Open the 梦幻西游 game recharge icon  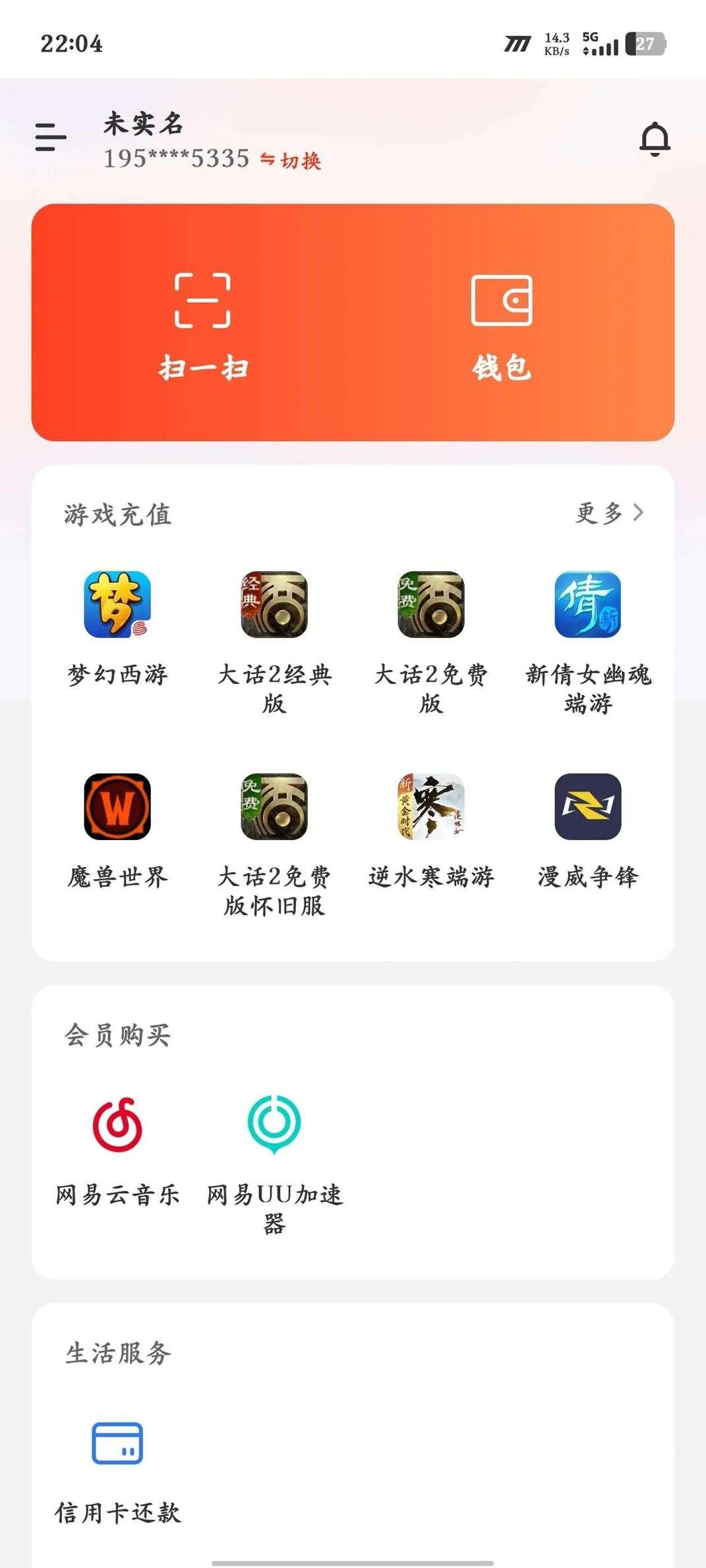click(117, 607)
